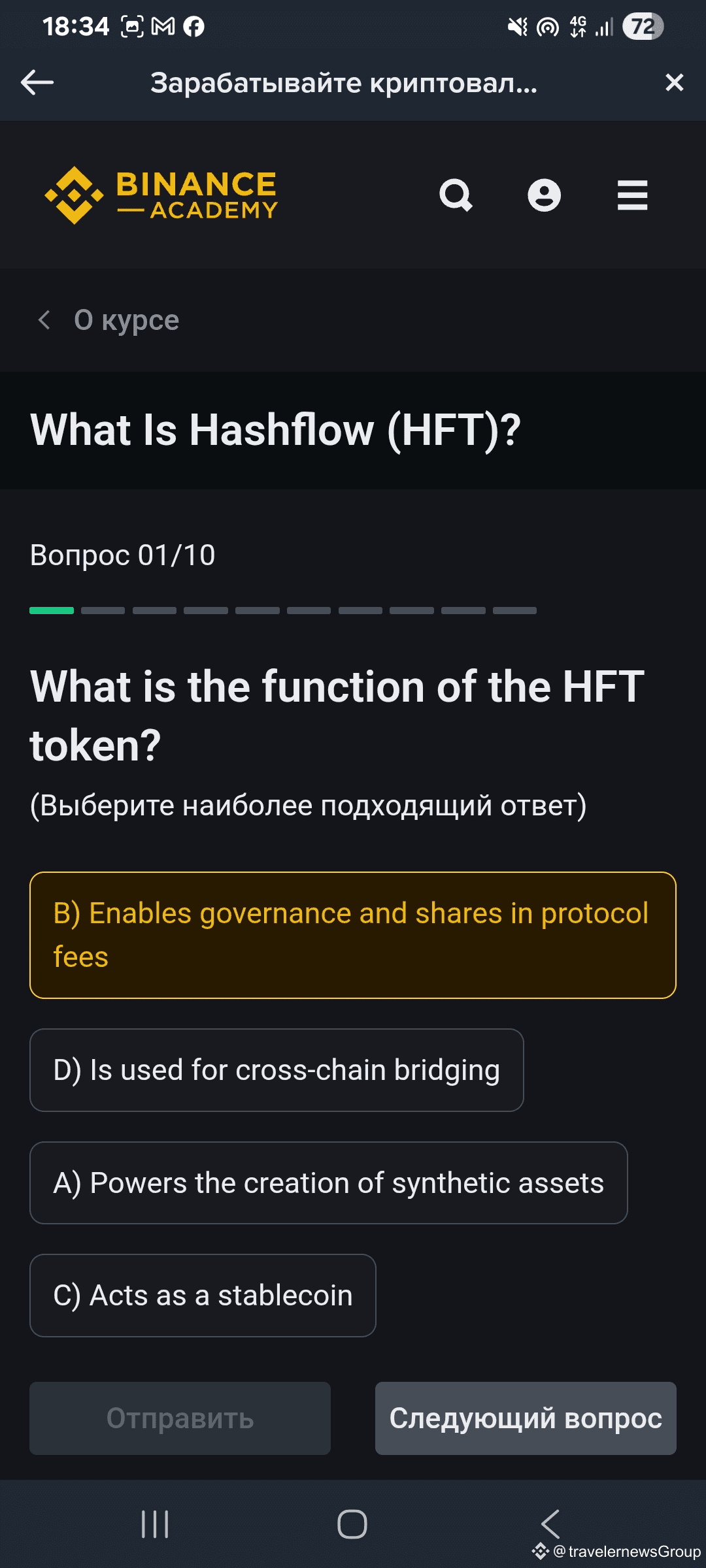706x1568 pixels.
Task: Choose answer A) synthetic assets
Action: click(x=329, y=1183)
